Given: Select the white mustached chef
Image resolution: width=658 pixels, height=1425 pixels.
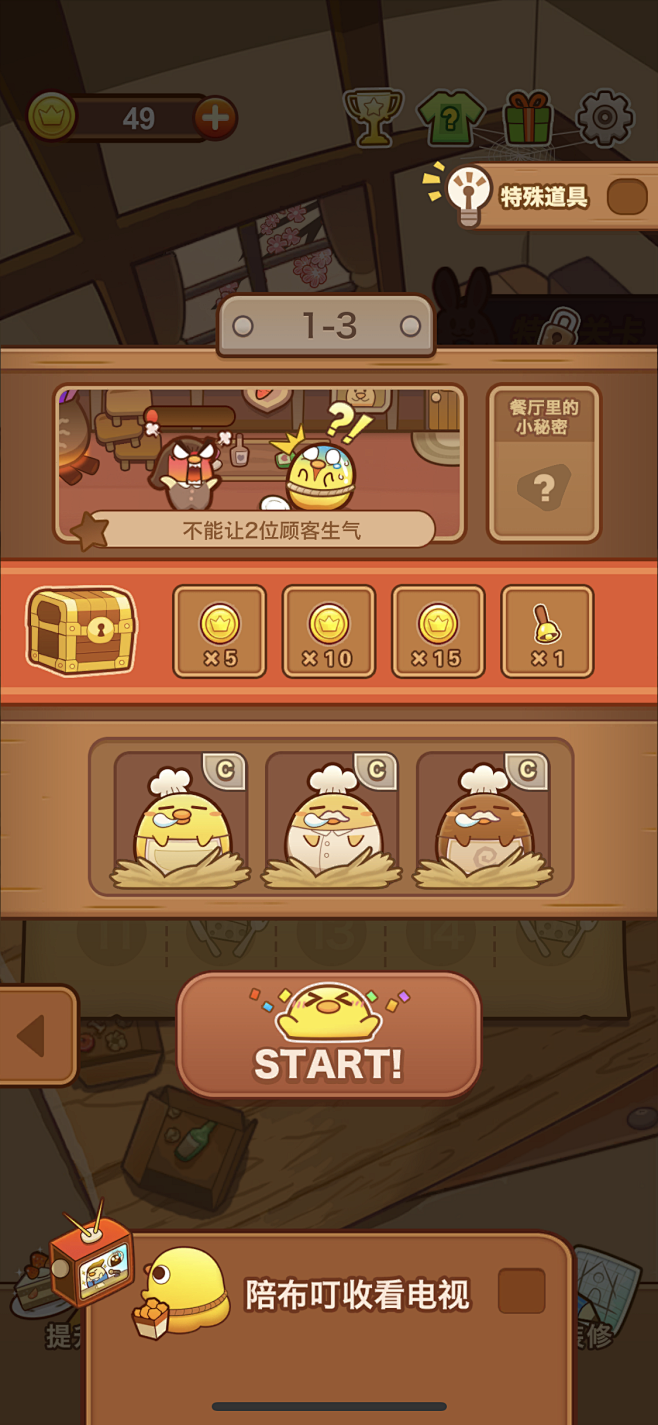Looking at the screenshot, I should click(331, 821).
